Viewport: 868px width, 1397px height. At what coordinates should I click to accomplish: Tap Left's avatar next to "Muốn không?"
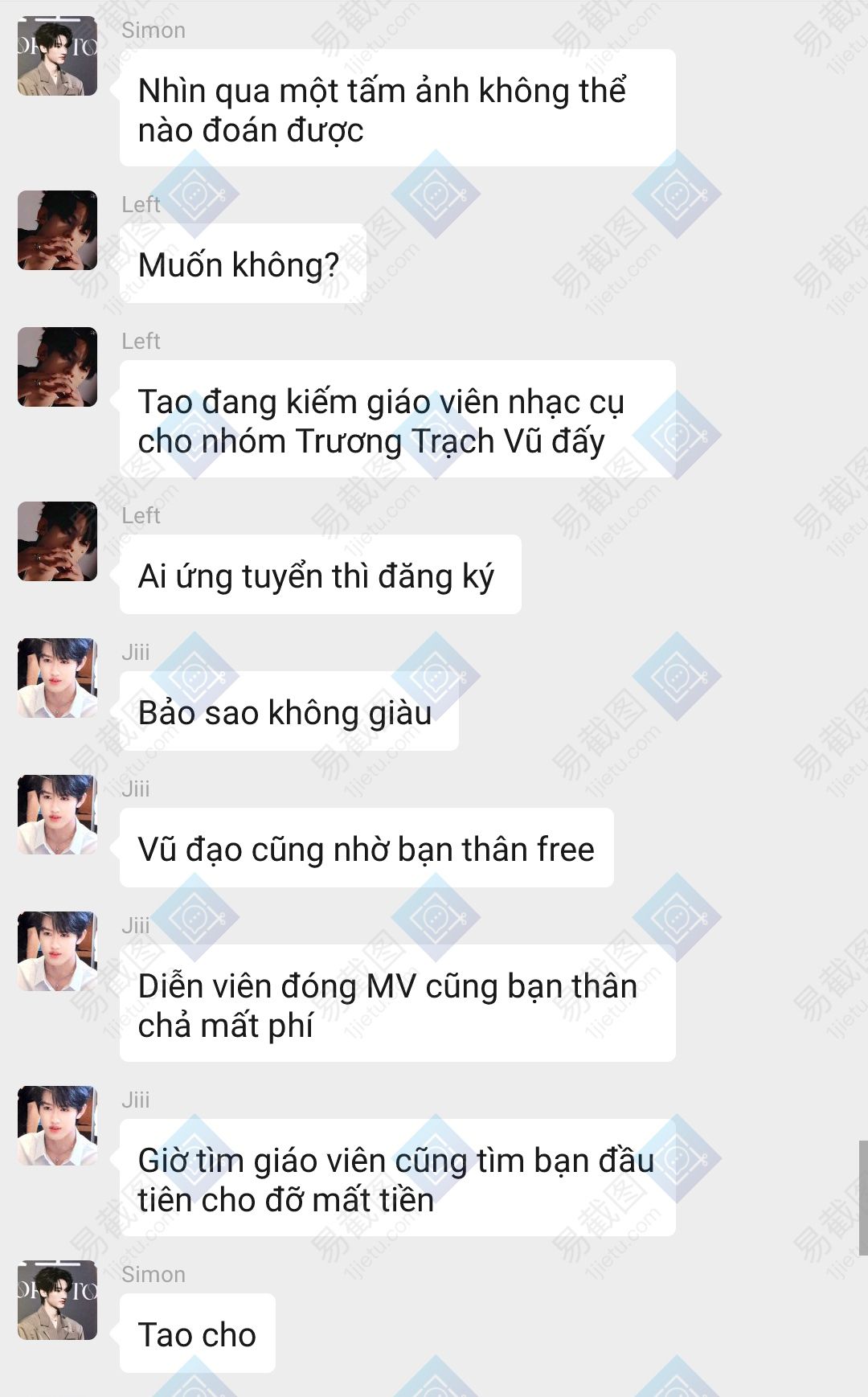(x=57, y=230)
